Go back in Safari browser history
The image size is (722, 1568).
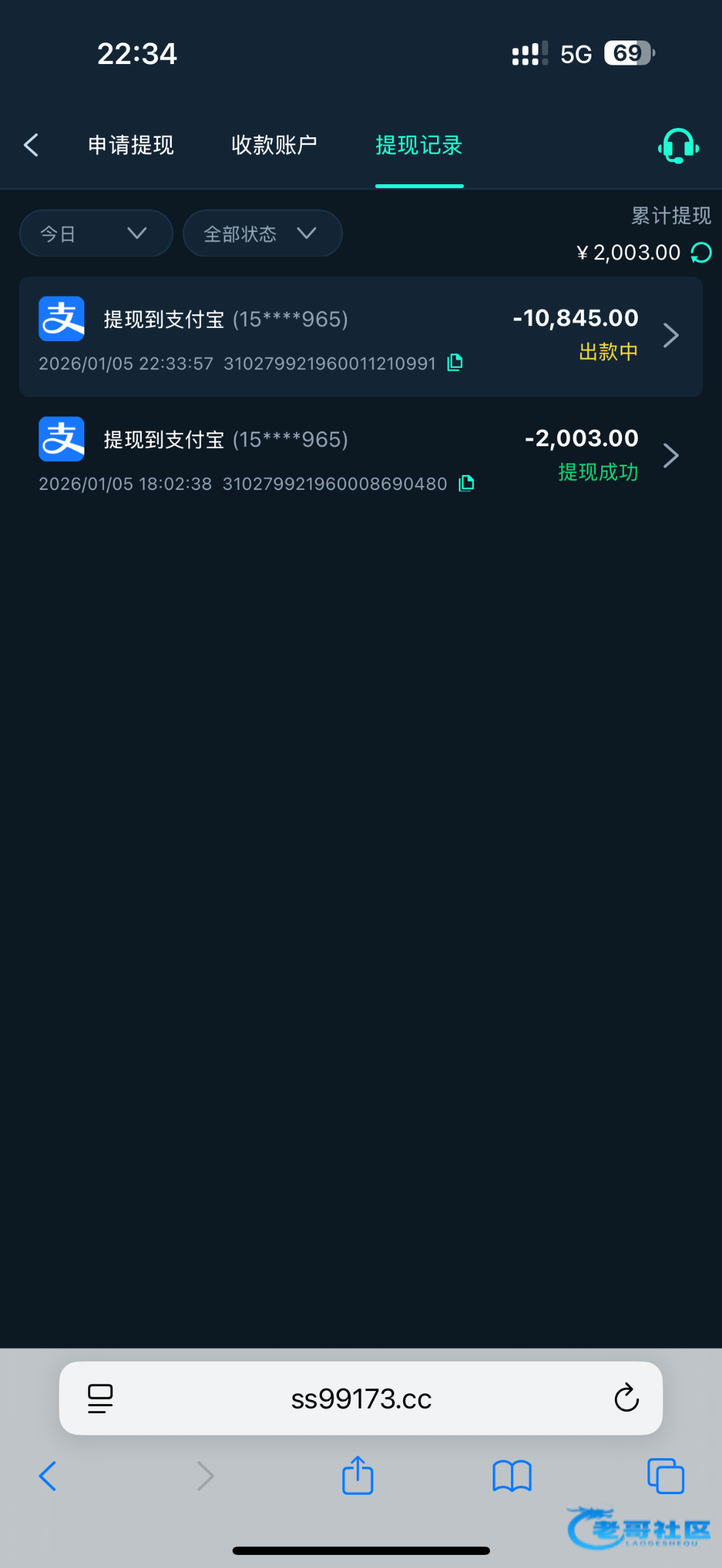tap(48, 1476)
